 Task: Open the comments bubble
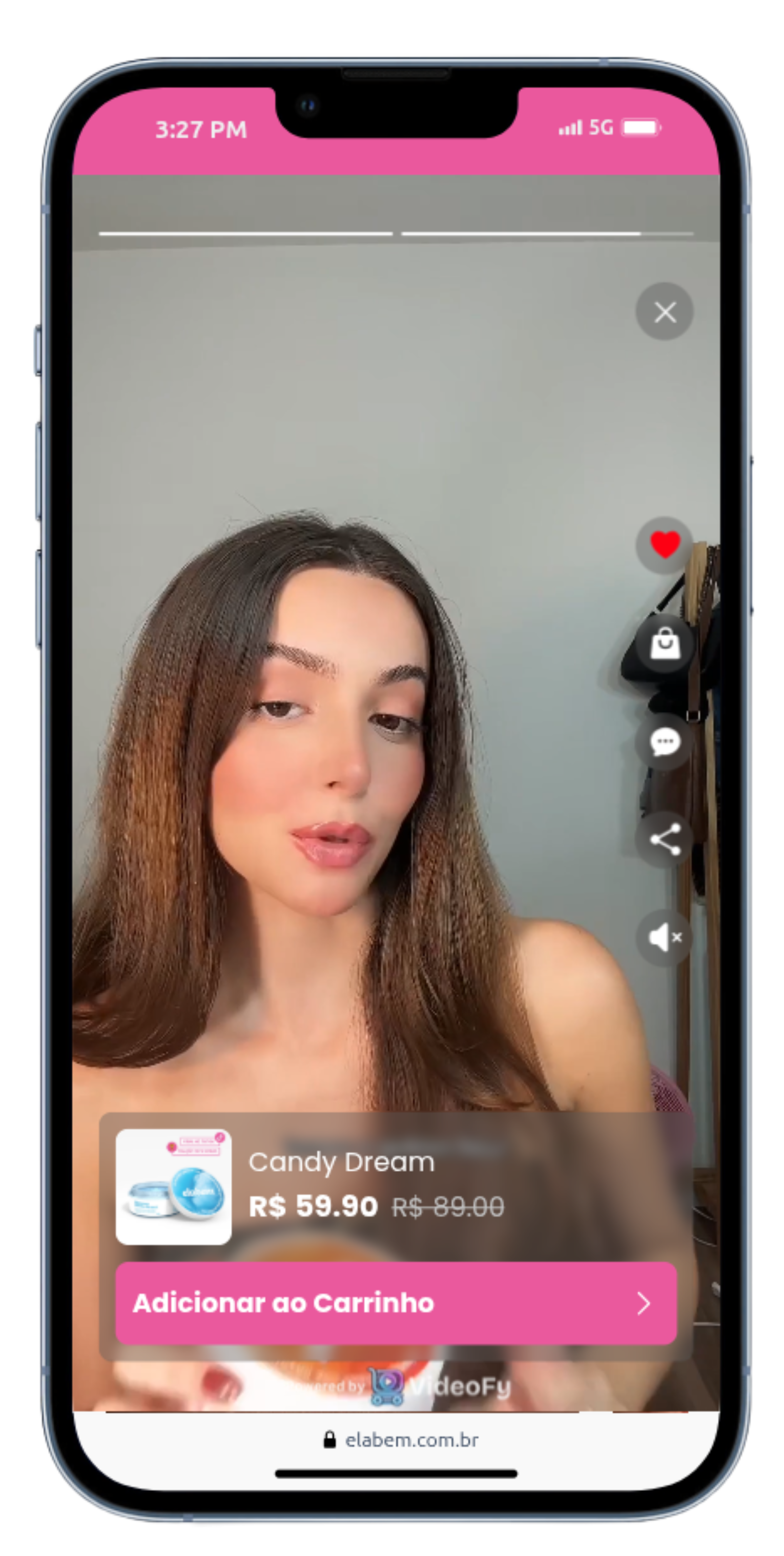coord(665,741)
